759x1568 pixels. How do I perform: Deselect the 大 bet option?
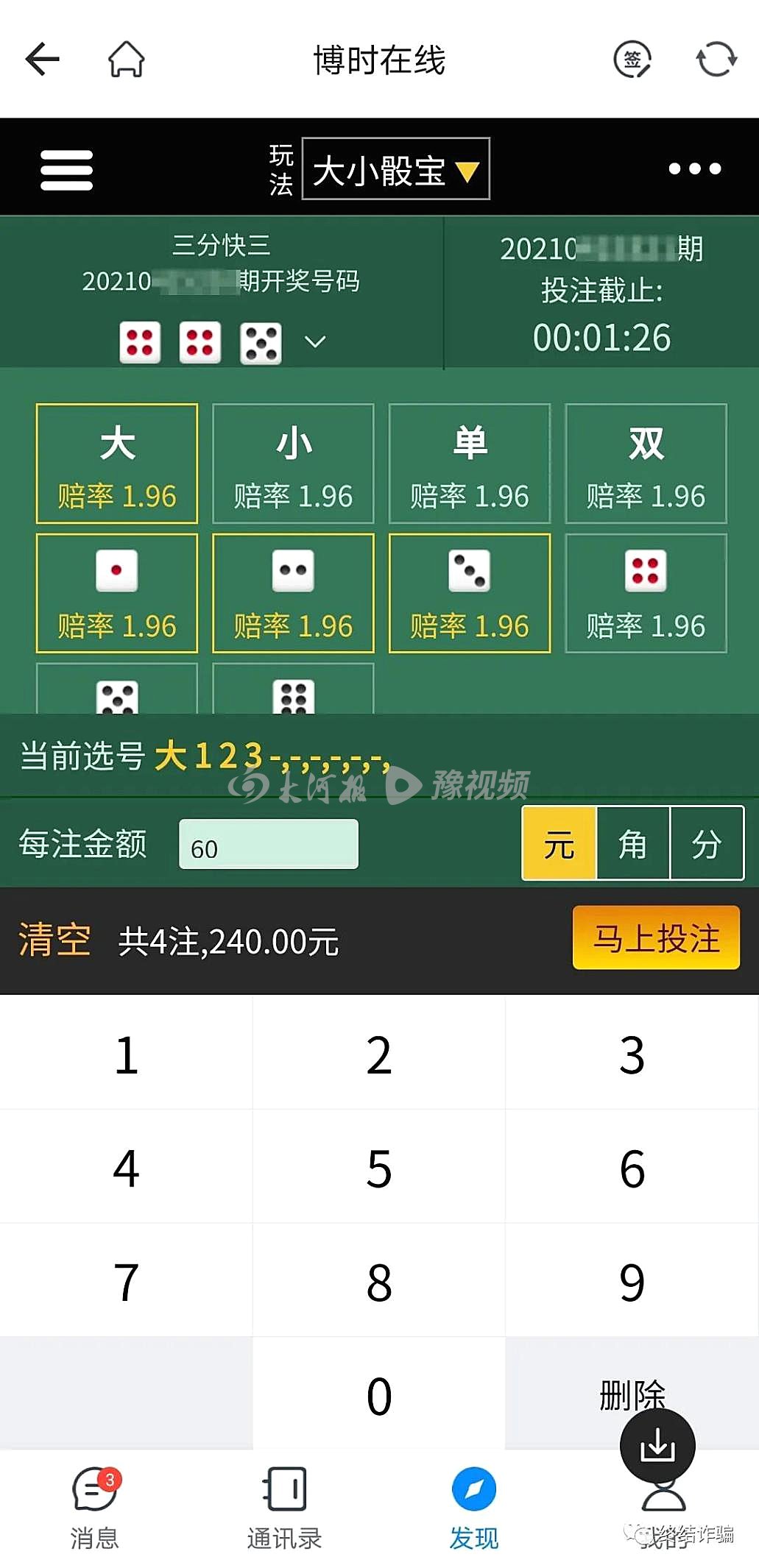tap(117, 464)
